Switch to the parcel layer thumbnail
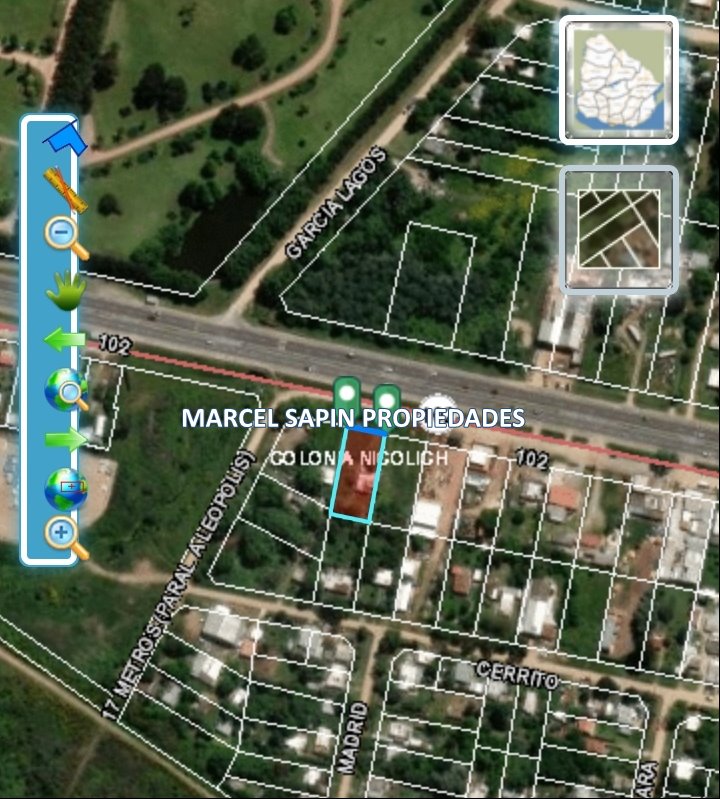Image resolution: width=720 pixels, height=799 pixels. (x=618, y=230)
